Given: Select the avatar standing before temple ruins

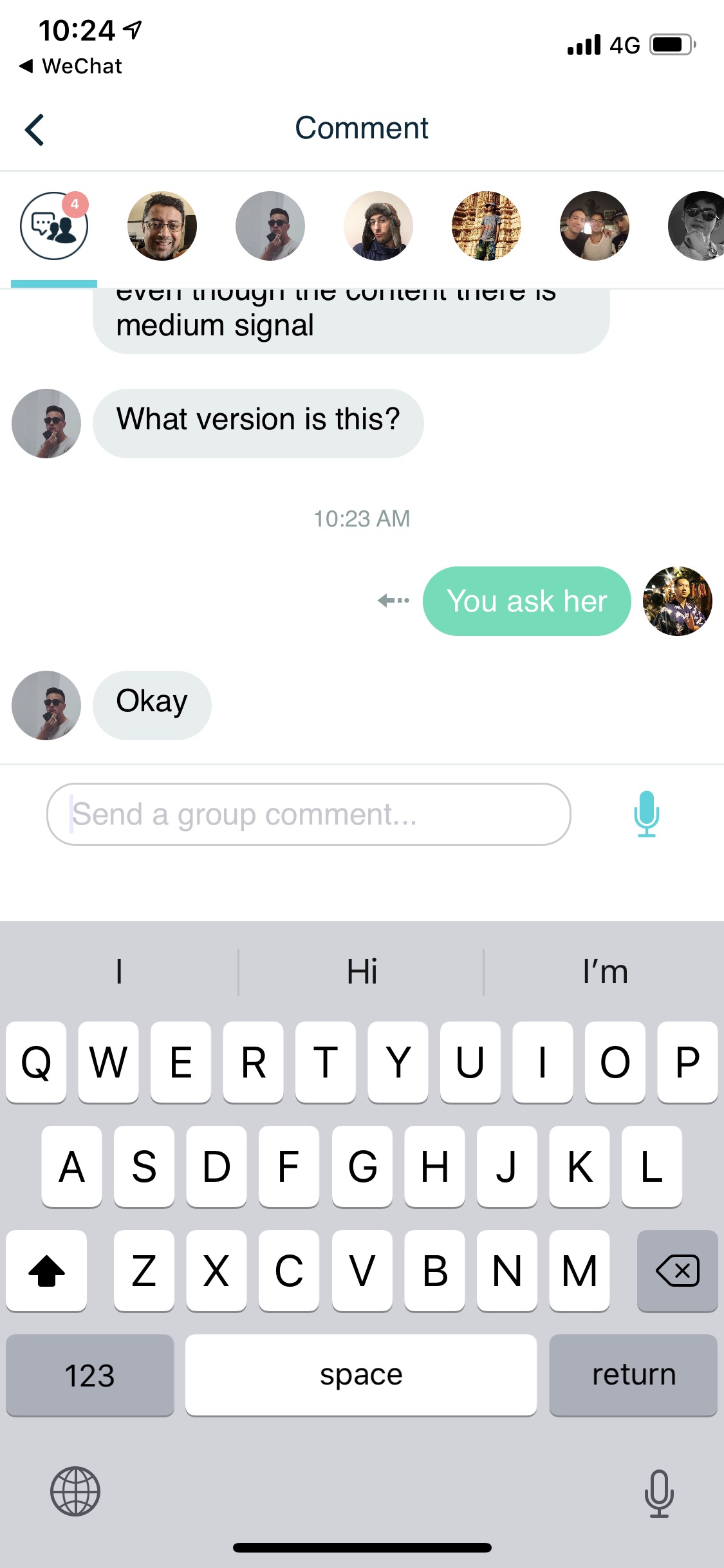Looking at the screenshot, I should (487, 226).
